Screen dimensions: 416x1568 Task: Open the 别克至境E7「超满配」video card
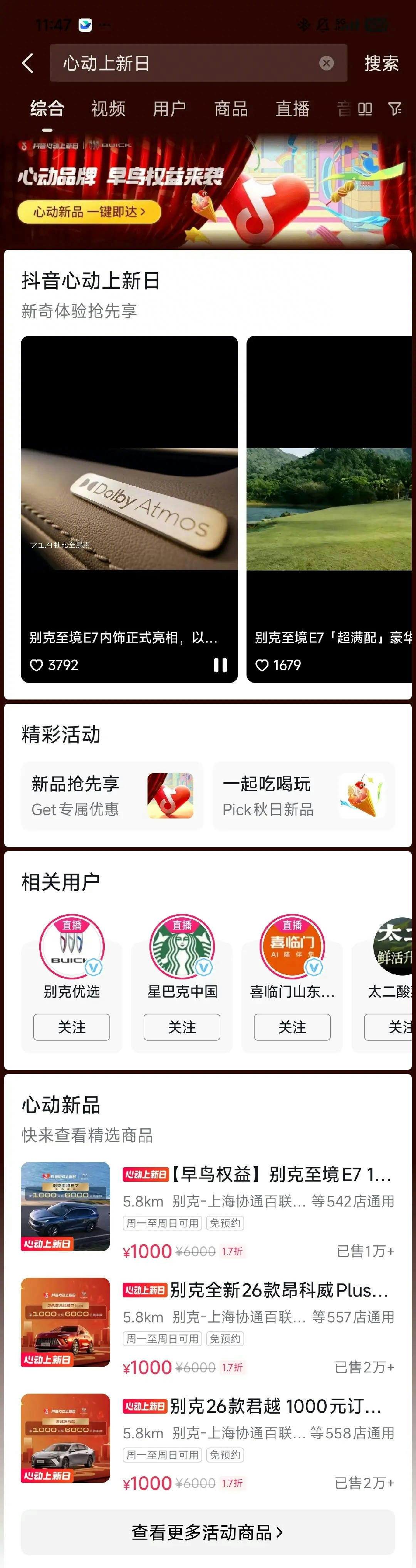[x=329, y=508]
